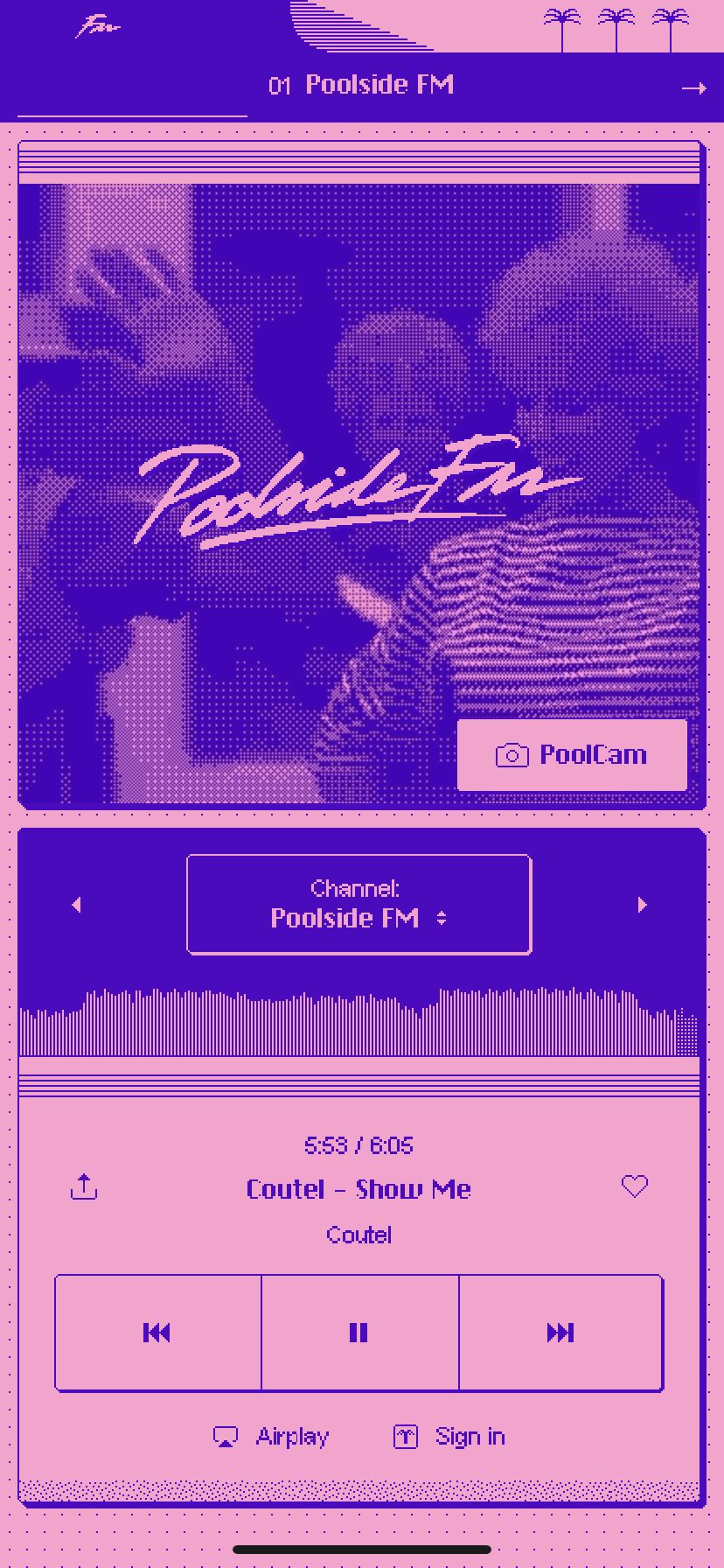Screen dimensions: 724x1568
Task: Skip back to the previous track
Action: (158, 1333)
